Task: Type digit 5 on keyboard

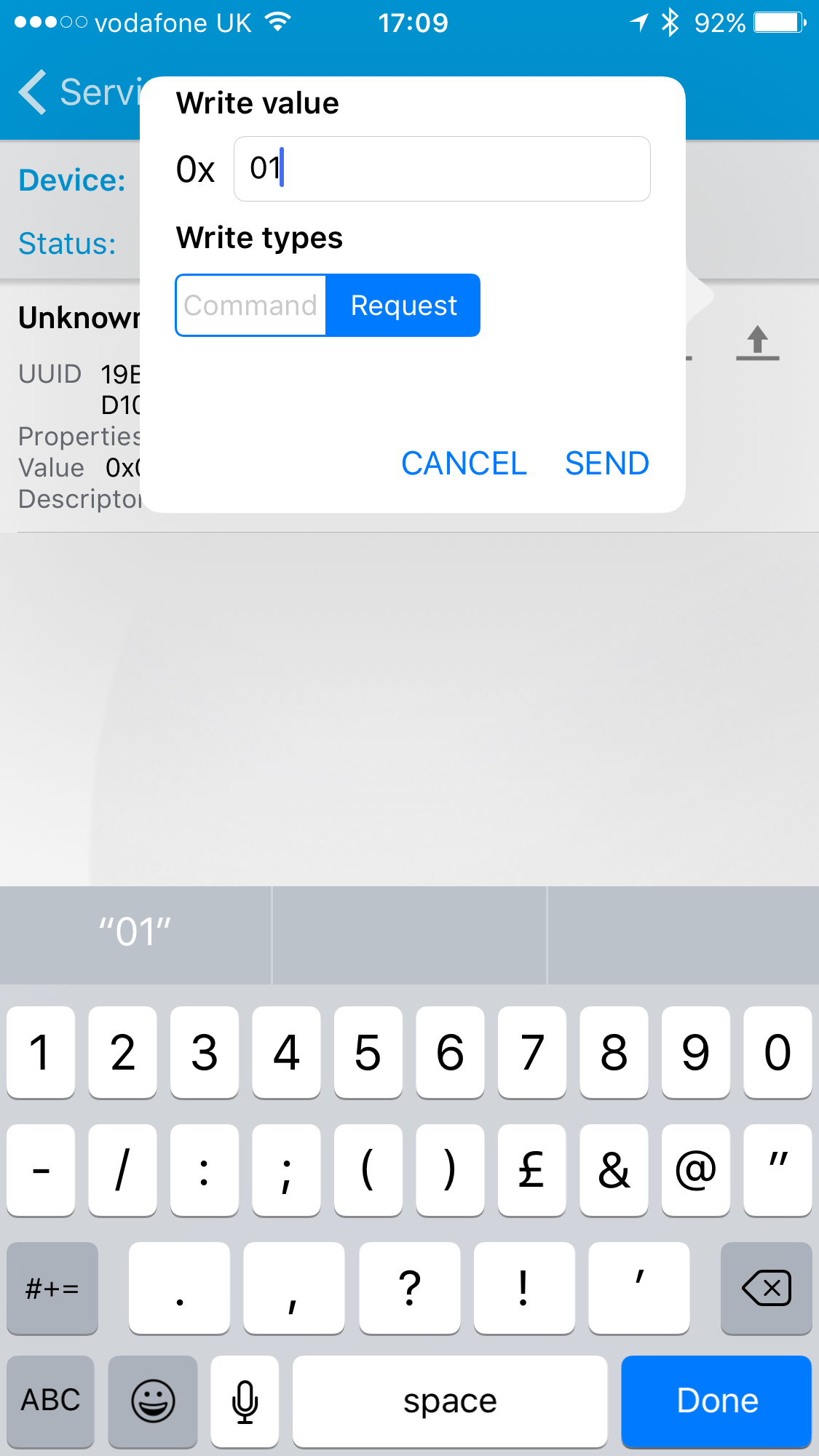Action: coord(368,1052)
